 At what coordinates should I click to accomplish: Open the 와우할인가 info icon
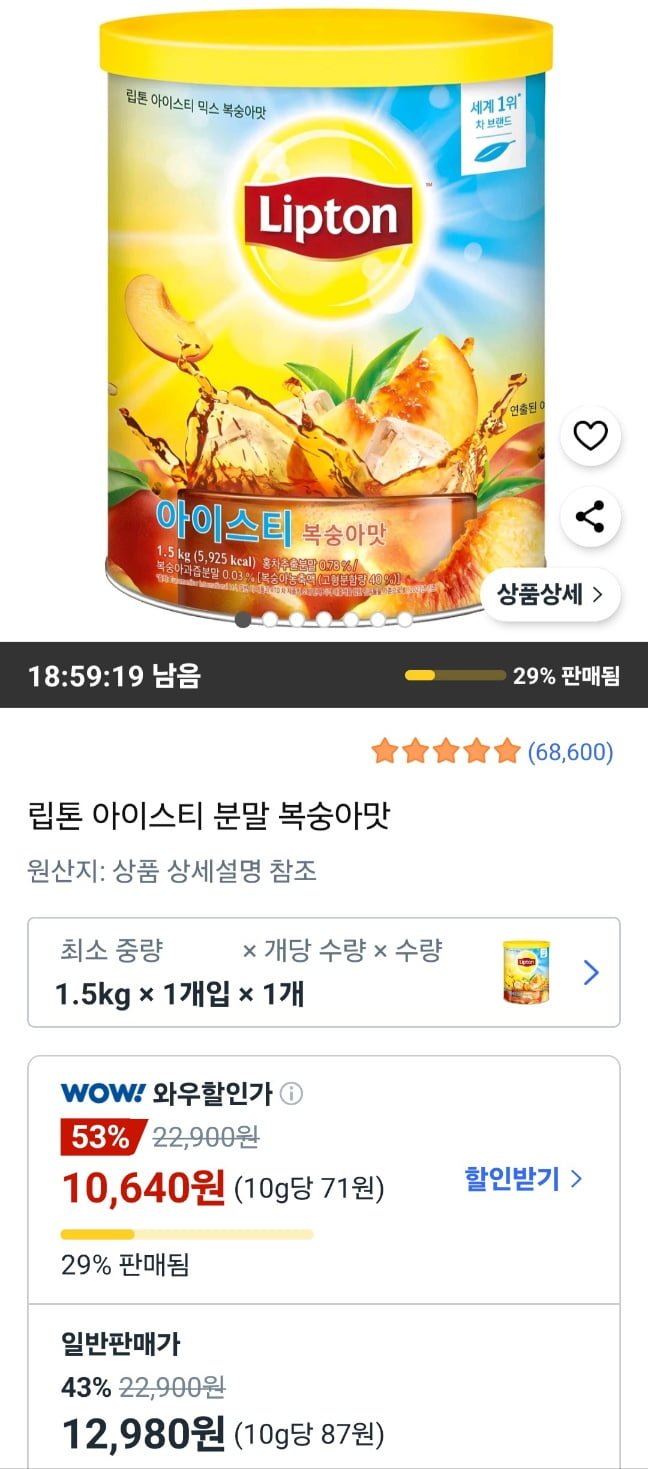click(292, 1094)
